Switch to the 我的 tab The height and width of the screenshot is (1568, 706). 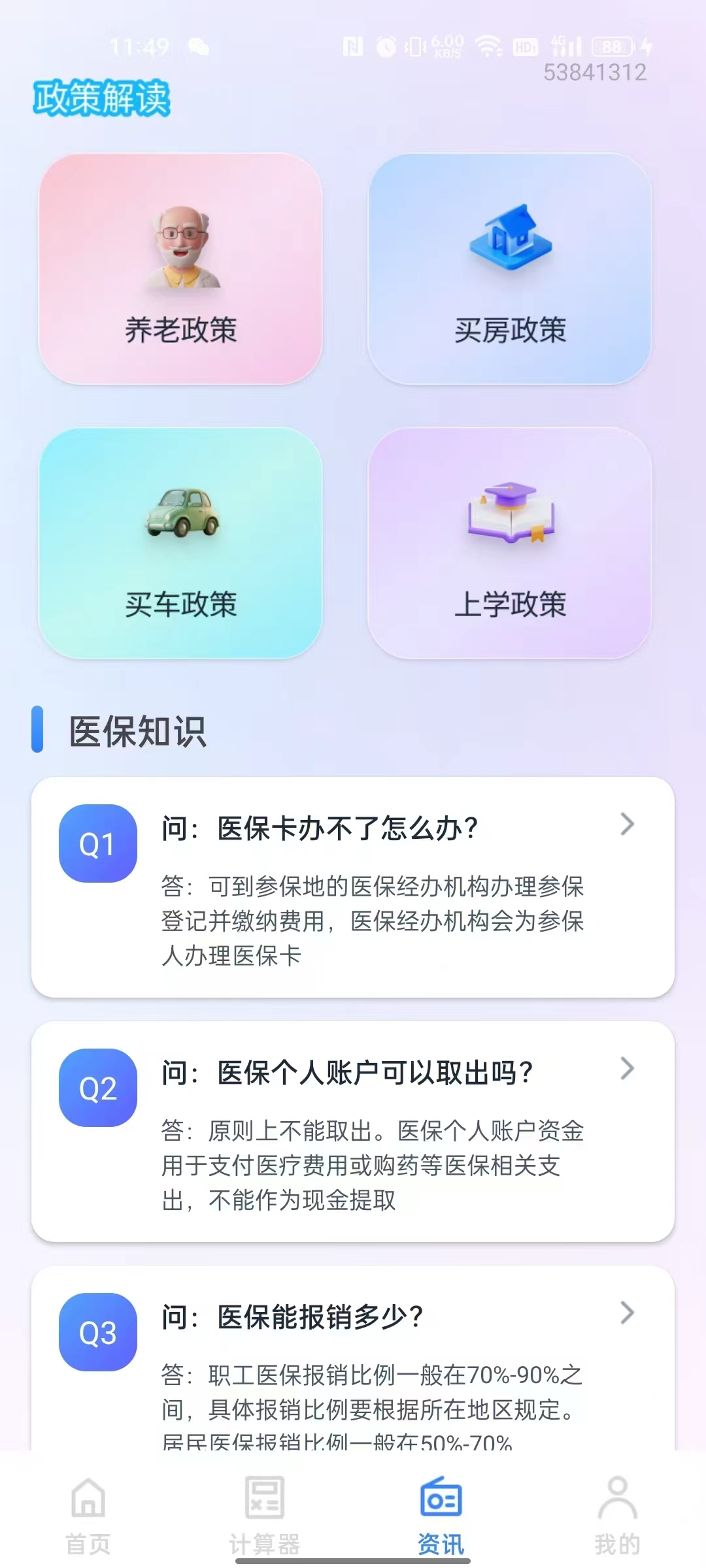pos(617,1516)
